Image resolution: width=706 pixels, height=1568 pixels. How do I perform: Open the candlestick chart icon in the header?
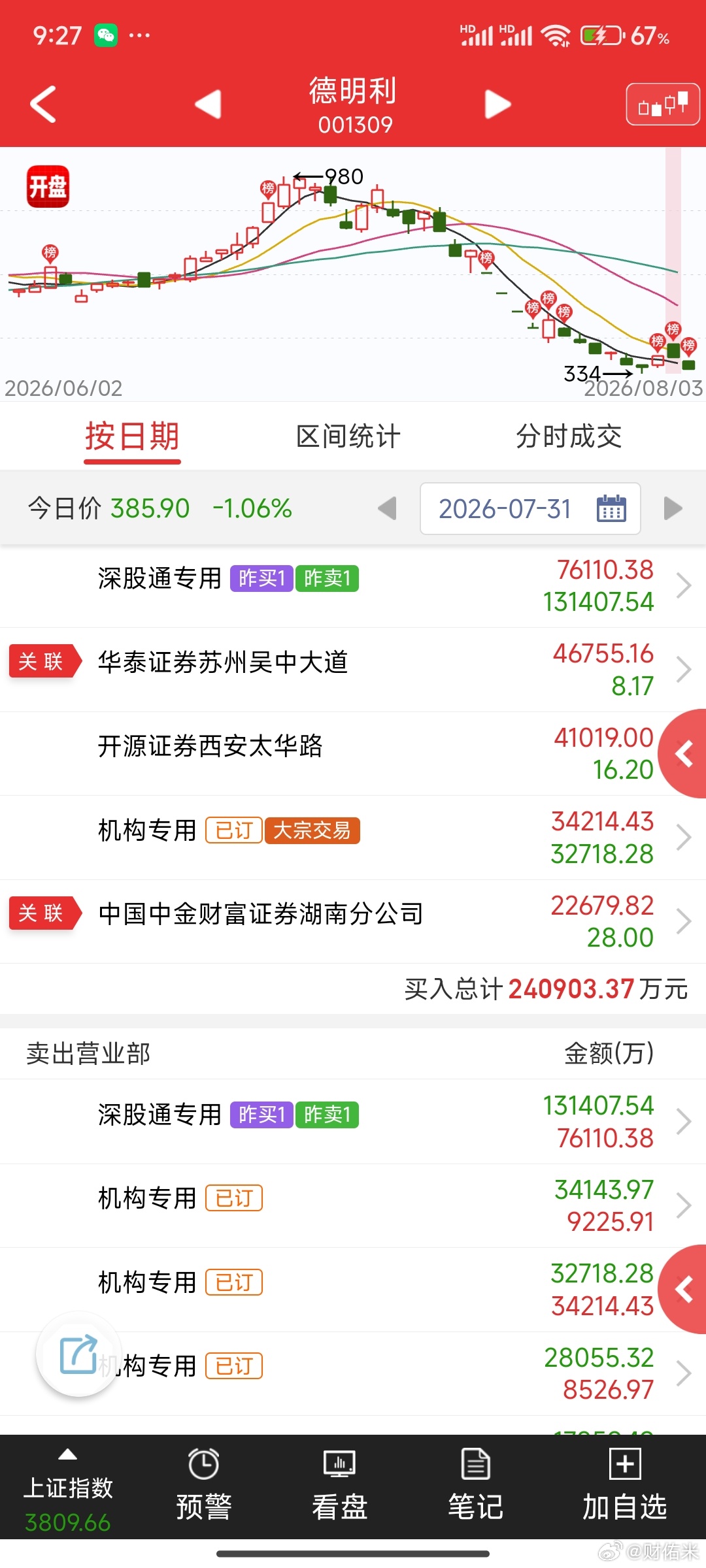663,105
